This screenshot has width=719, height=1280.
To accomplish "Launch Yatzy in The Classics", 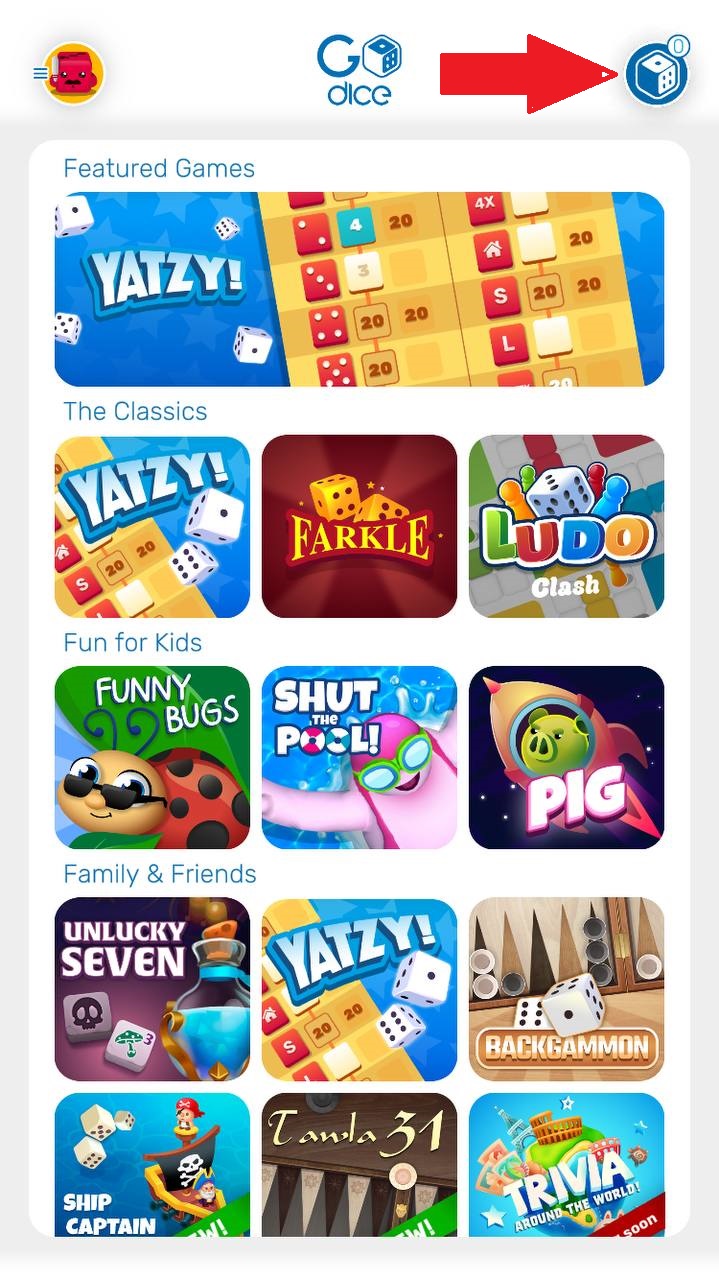I will tap(152, 526).
